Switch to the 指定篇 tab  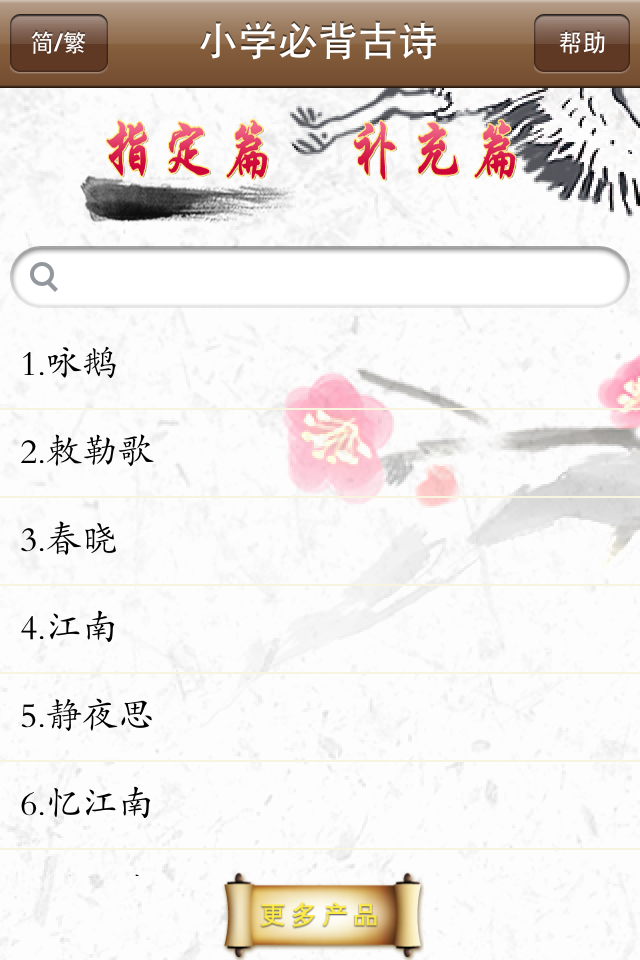[189, 151]
